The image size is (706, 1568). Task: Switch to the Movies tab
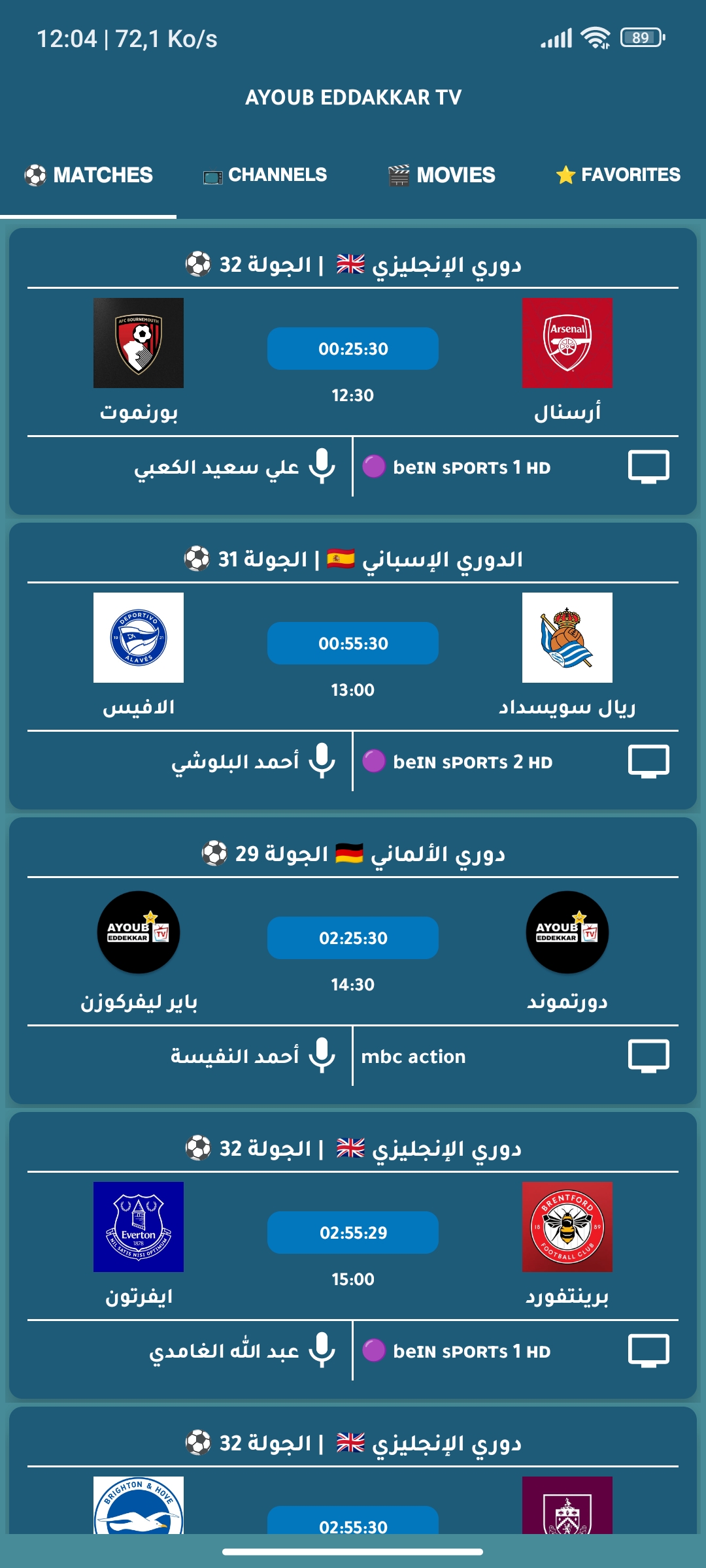tap(441, 175)
